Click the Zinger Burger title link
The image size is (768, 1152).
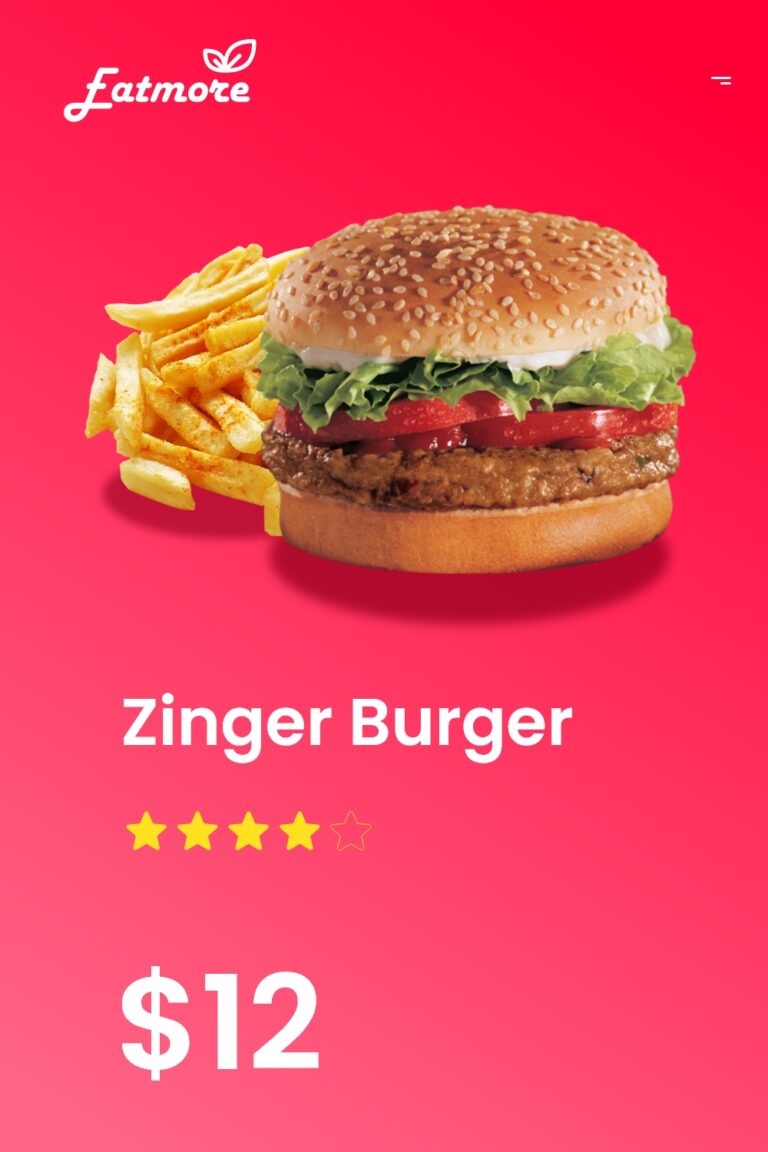click(345, 722)
